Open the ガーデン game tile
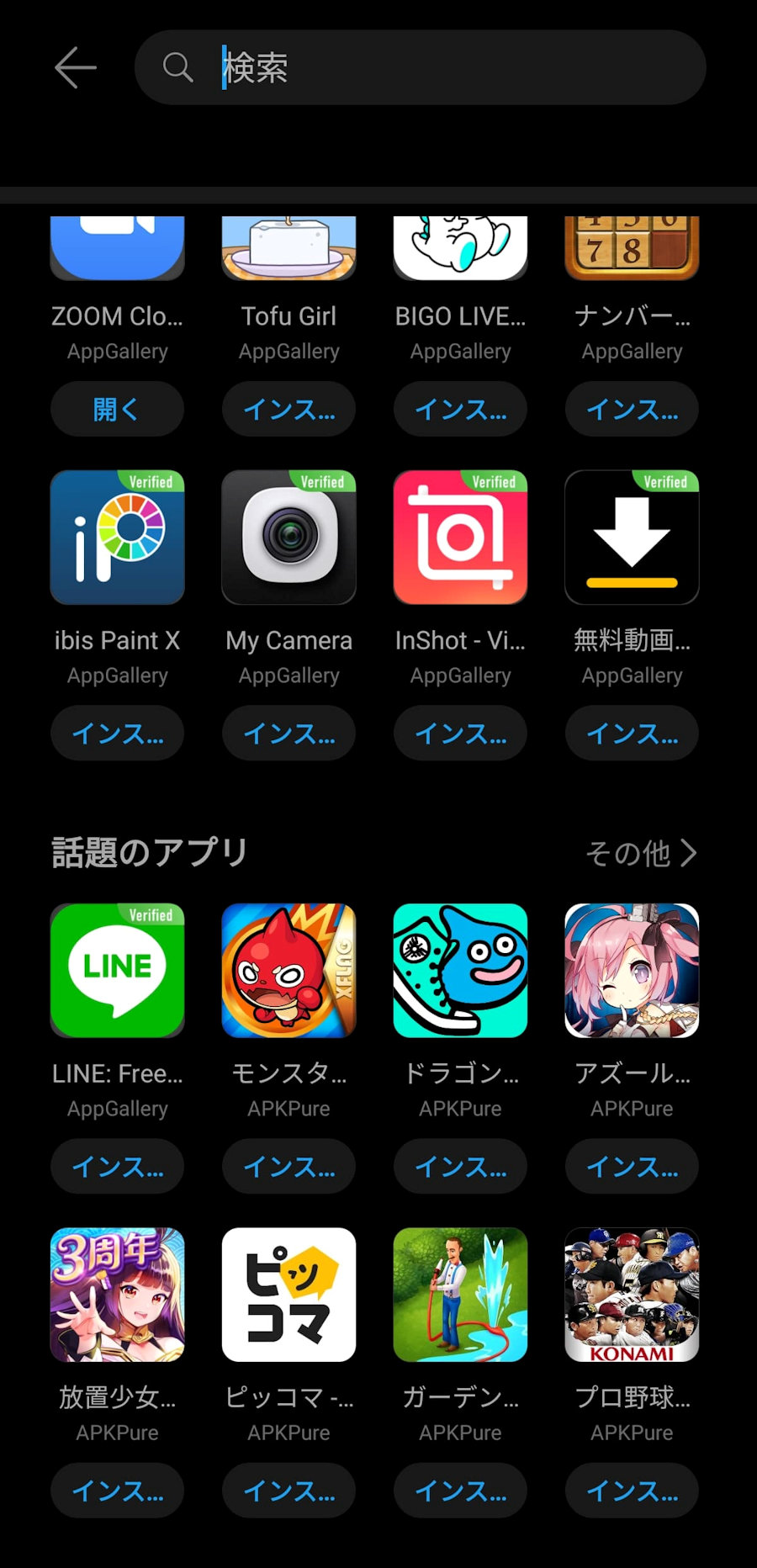Image resolution: width=757 pixels, height=1568 pixels. 460,1295
